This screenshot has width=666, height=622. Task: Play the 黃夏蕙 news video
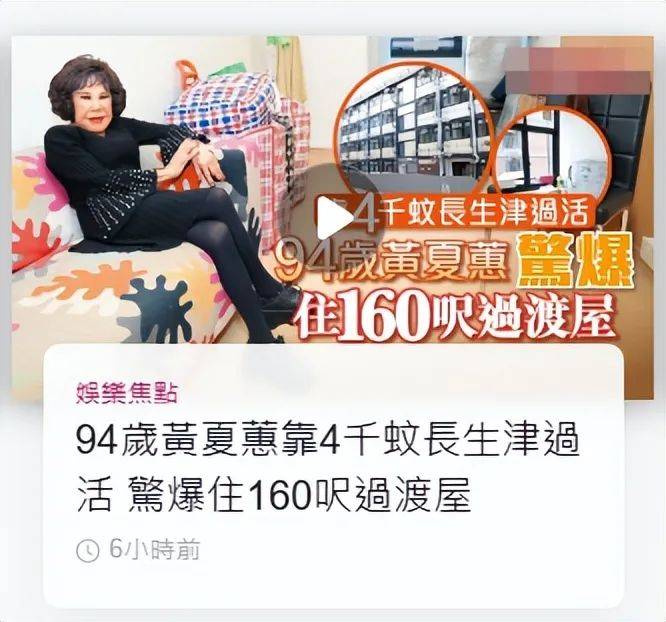[x=334, y=218]
